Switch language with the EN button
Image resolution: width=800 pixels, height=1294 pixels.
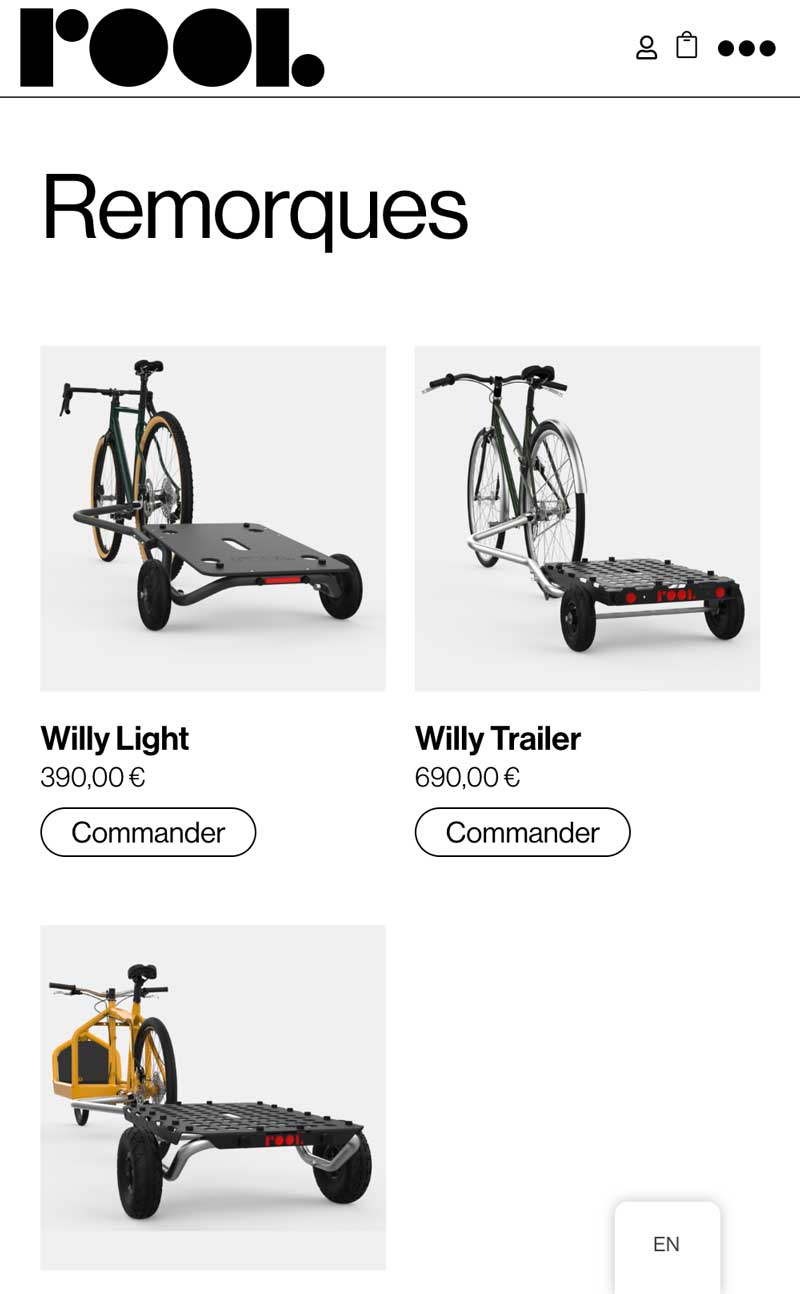coord(666,1244)
